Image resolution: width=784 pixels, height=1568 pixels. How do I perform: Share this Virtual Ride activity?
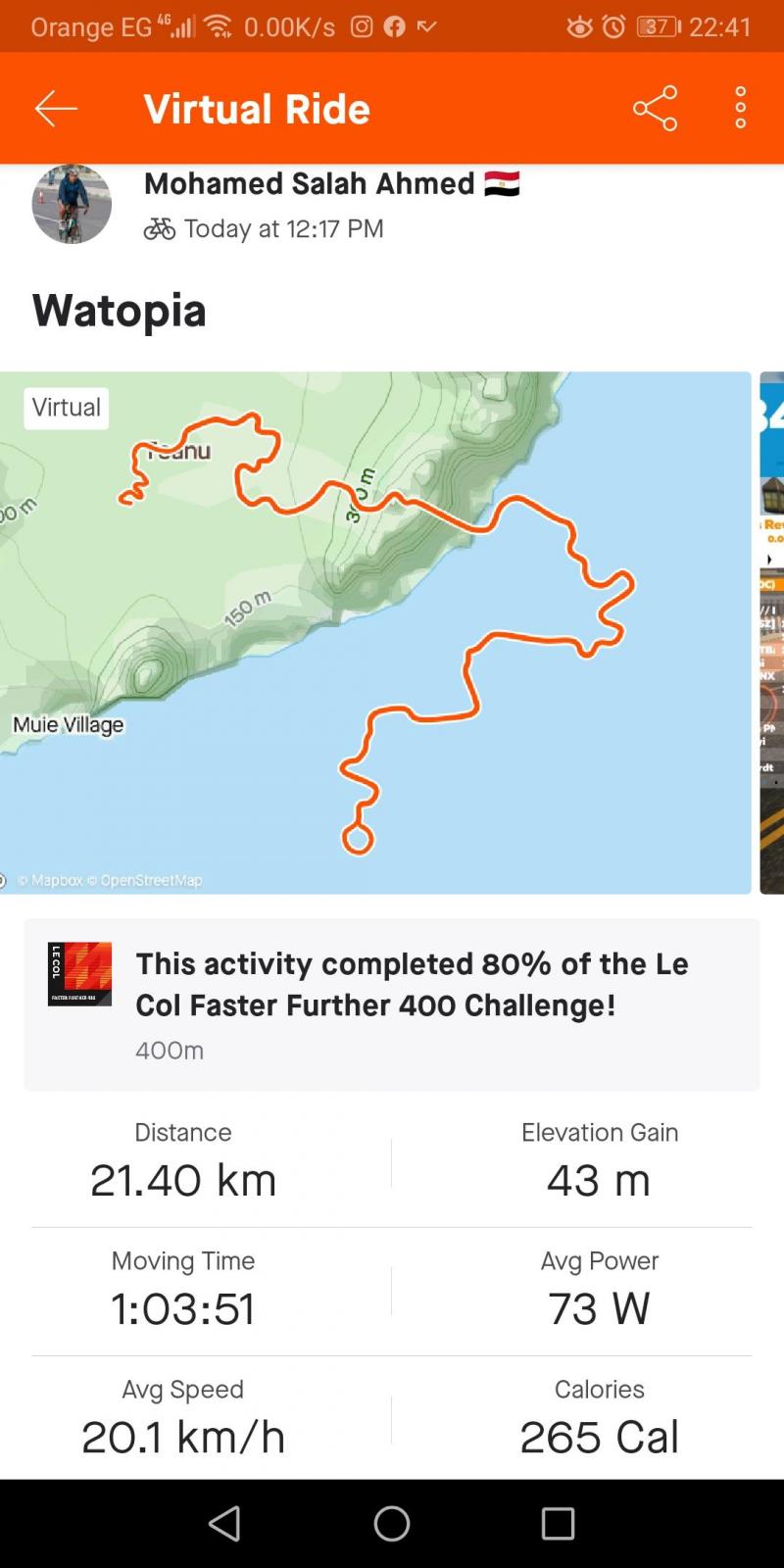pyautogui.click(x=655, y=108)
